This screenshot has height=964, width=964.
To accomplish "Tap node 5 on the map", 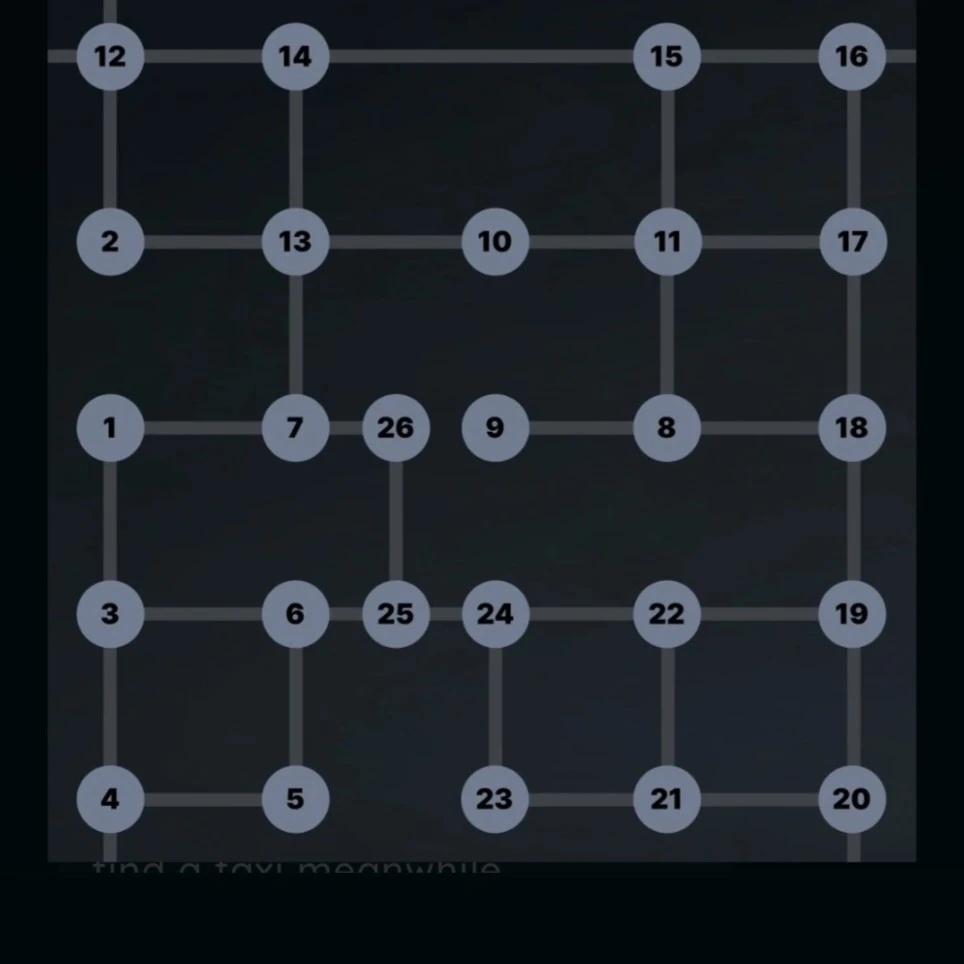I will [295, 799].
